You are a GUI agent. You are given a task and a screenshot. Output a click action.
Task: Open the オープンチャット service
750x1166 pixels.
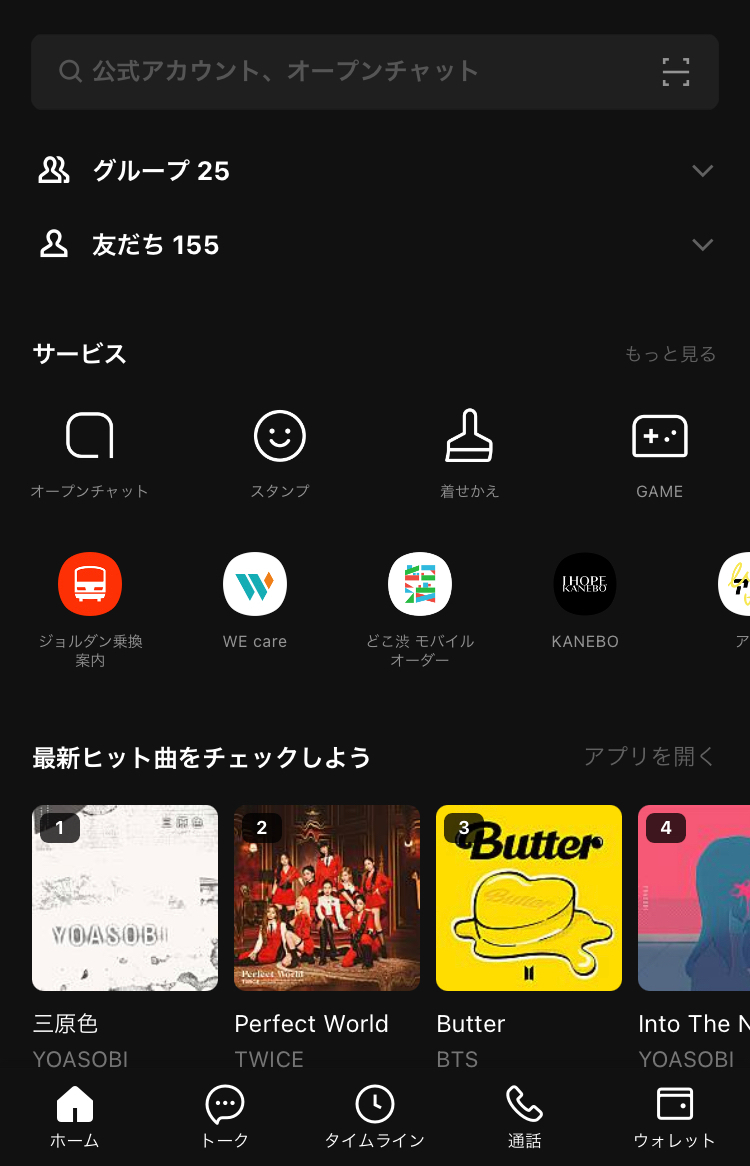(x=89, y=437)
